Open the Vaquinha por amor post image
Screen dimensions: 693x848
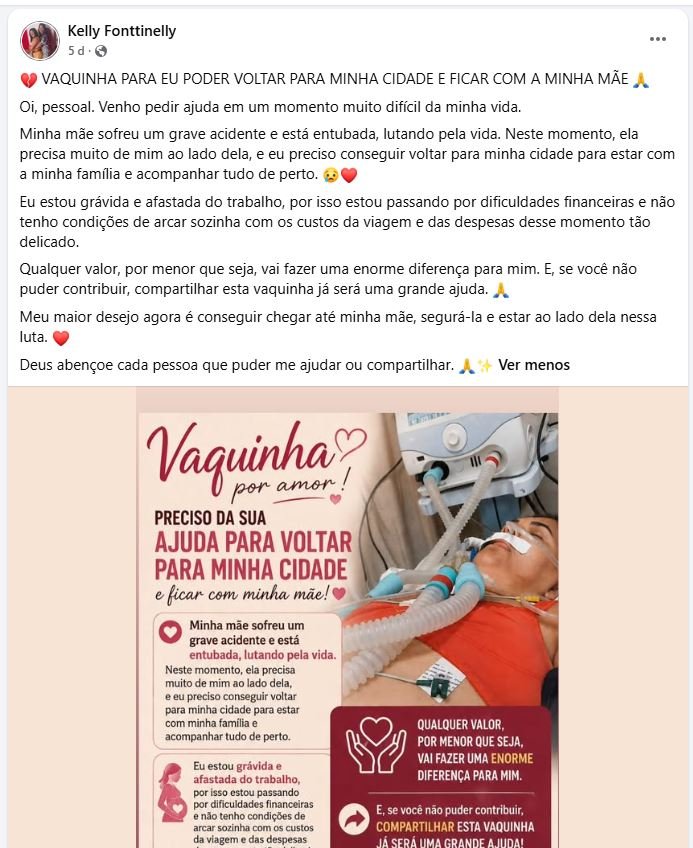click(x=347, y=617)
